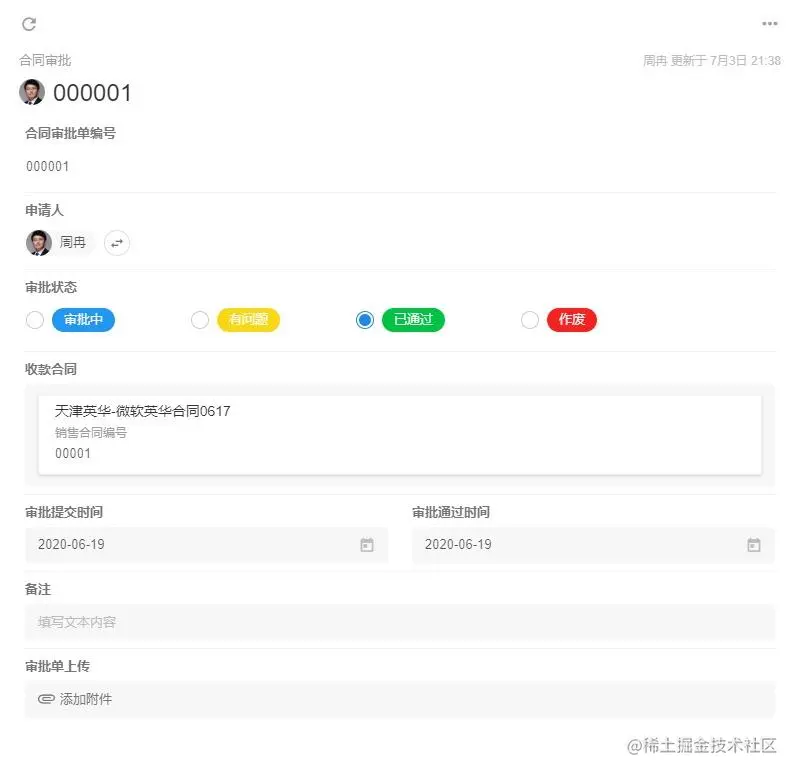Pick the 审批提交时间 date
Image resolution: width=799 pixels, height=777 pixels.
click(205, 545)
